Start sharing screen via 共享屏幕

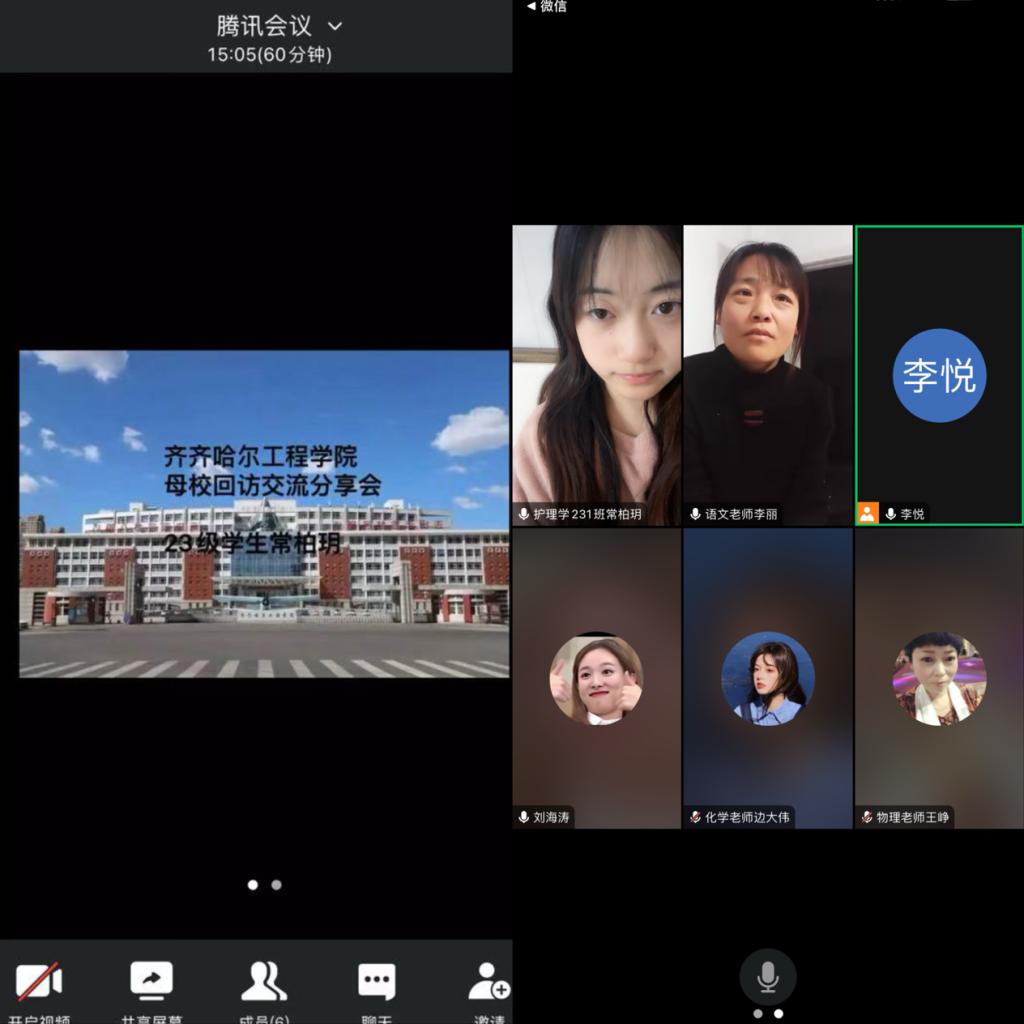coord(152,983)
